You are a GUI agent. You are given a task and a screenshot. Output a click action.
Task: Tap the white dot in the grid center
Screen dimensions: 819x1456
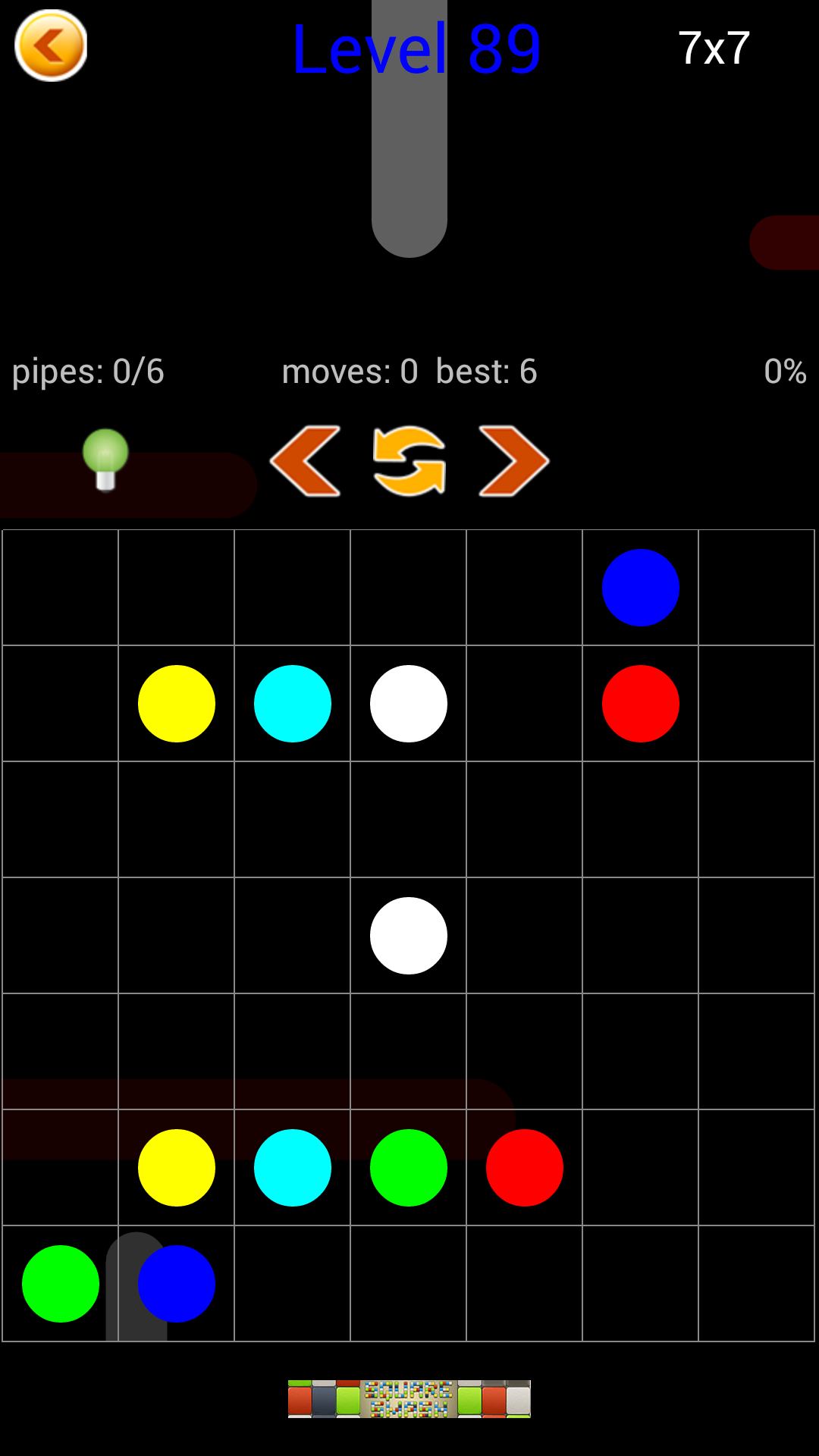[408, 936]
